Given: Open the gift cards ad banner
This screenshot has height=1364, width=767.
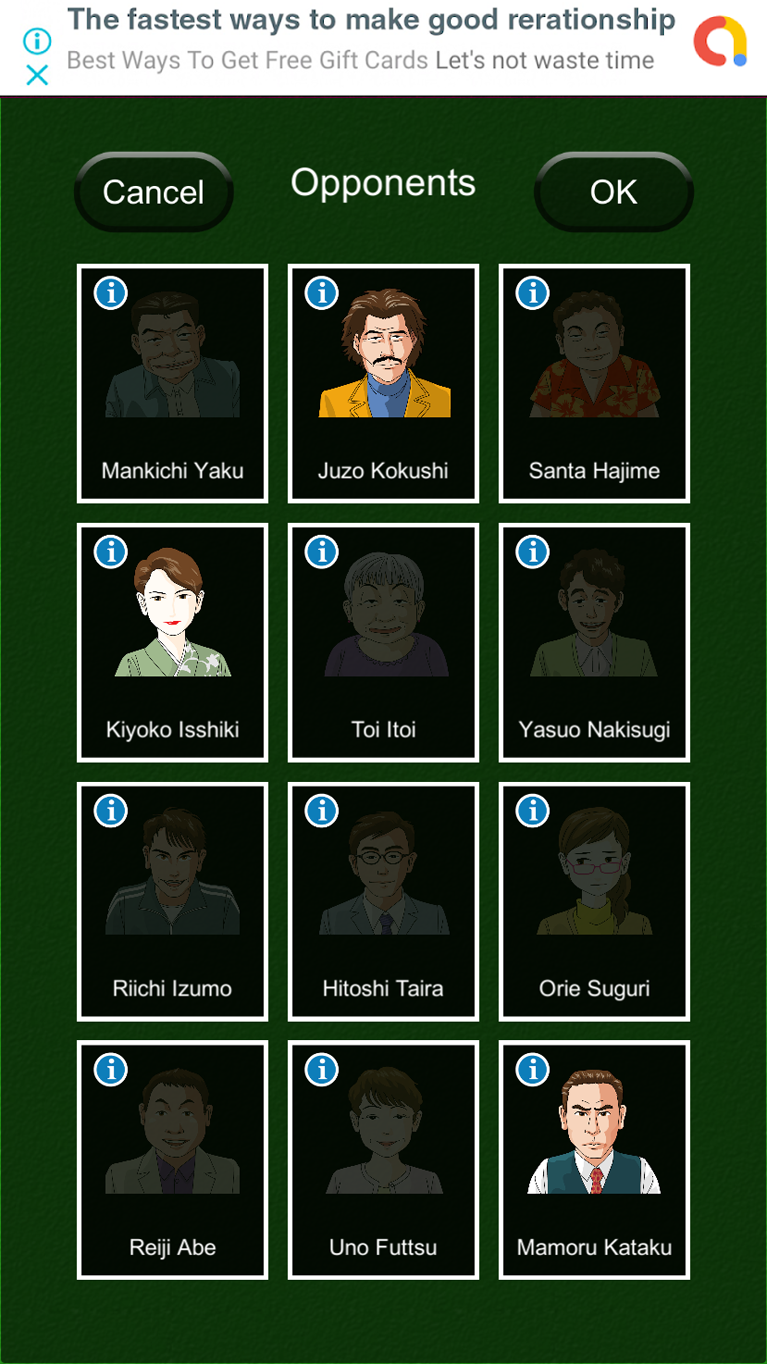Looking at the screenshot, I should click(370, 40).
